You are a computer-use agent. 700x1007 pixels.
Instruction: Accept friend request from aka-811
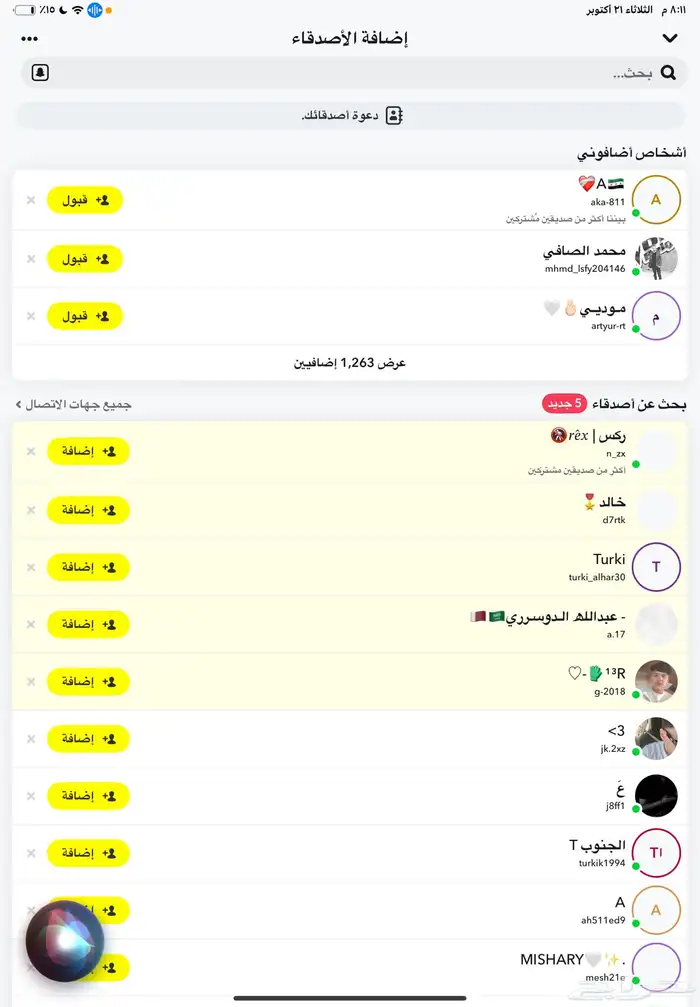[85, 200]
